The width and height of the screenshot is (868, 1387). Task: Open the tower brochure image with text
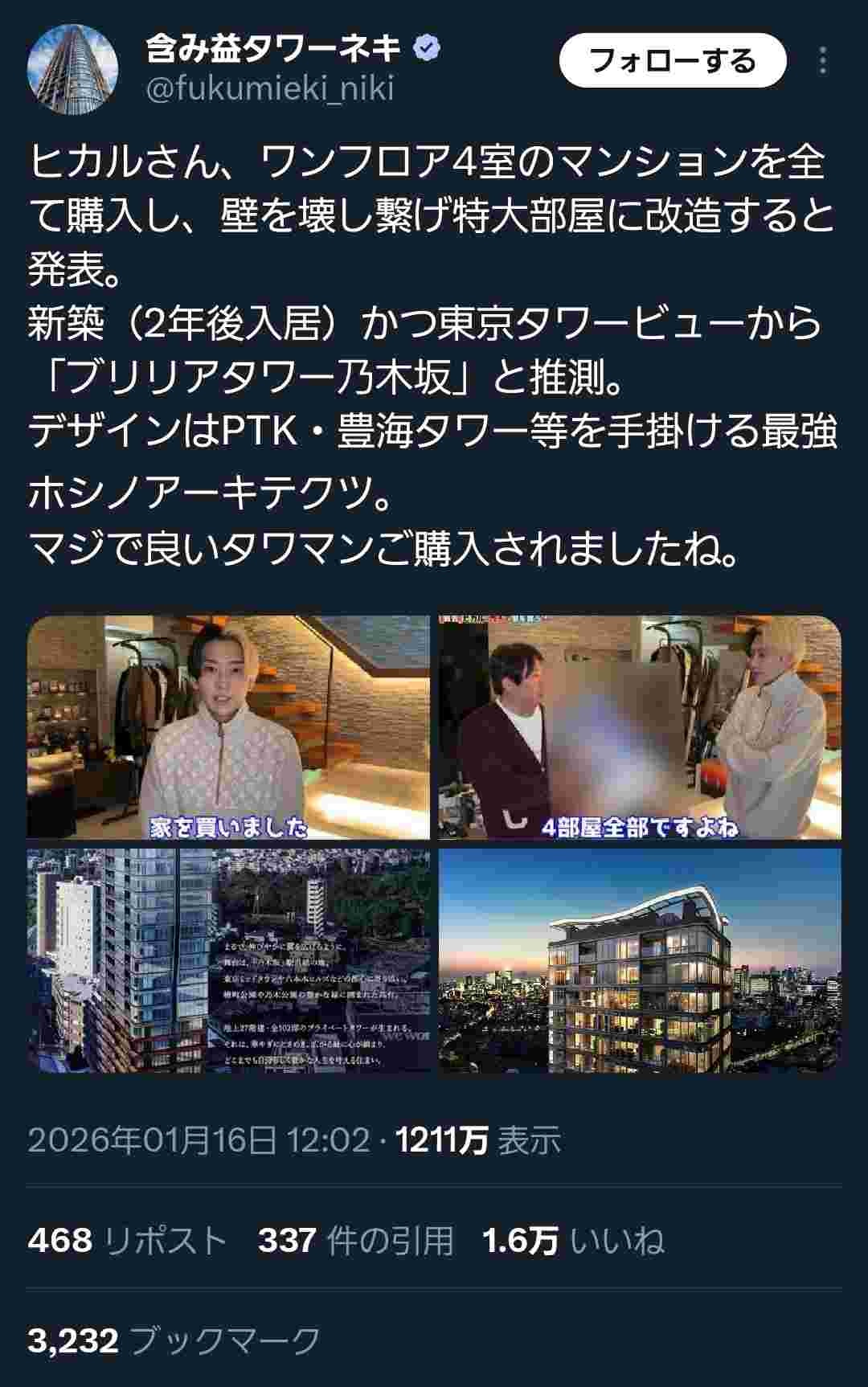point(229,960)
